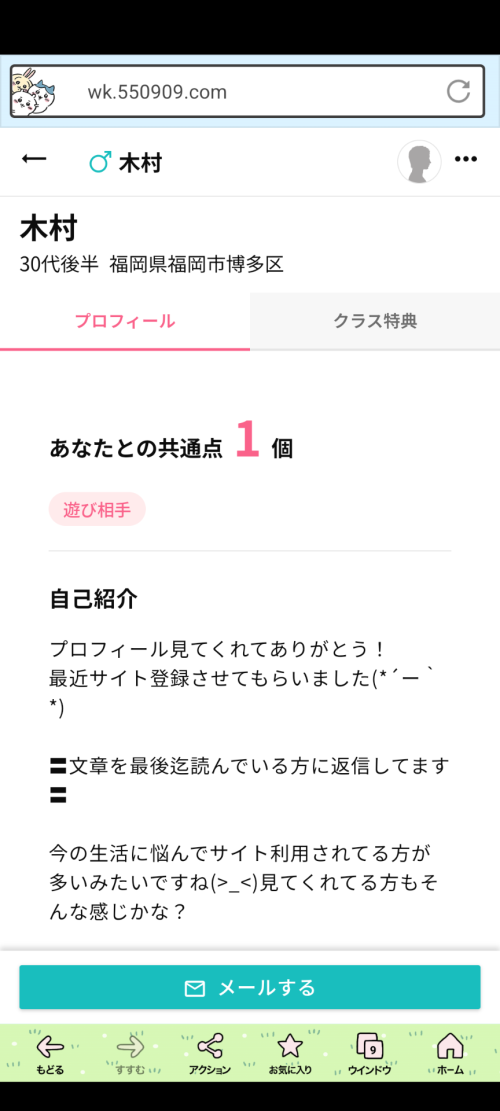The height and width of the screenshot is (1111, 500).
Task: Tap the wk.550909.com address bar
Action: click(x=247, y=91)
